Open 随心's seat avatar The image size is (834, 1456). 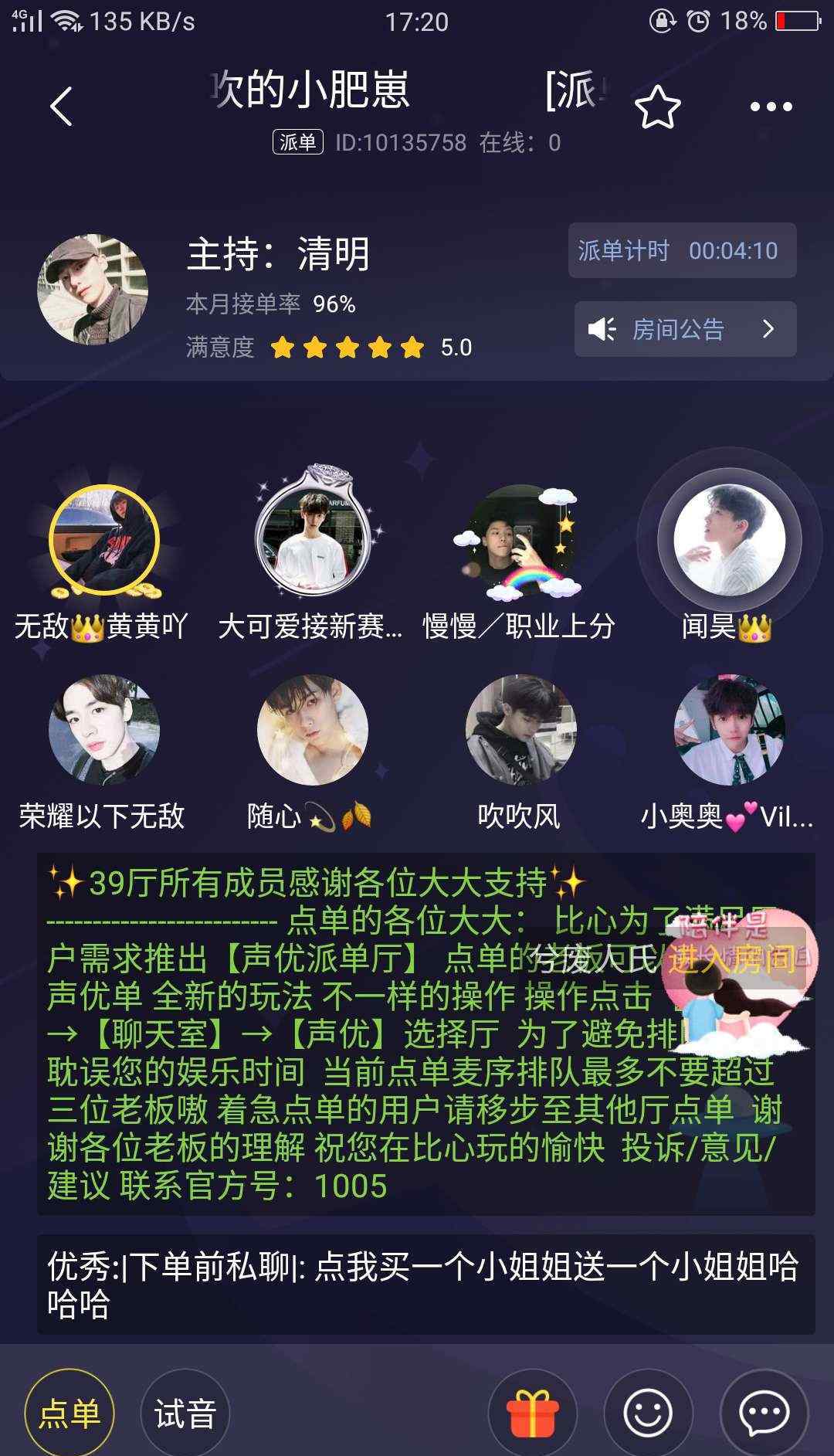click(x=313, y=730)
